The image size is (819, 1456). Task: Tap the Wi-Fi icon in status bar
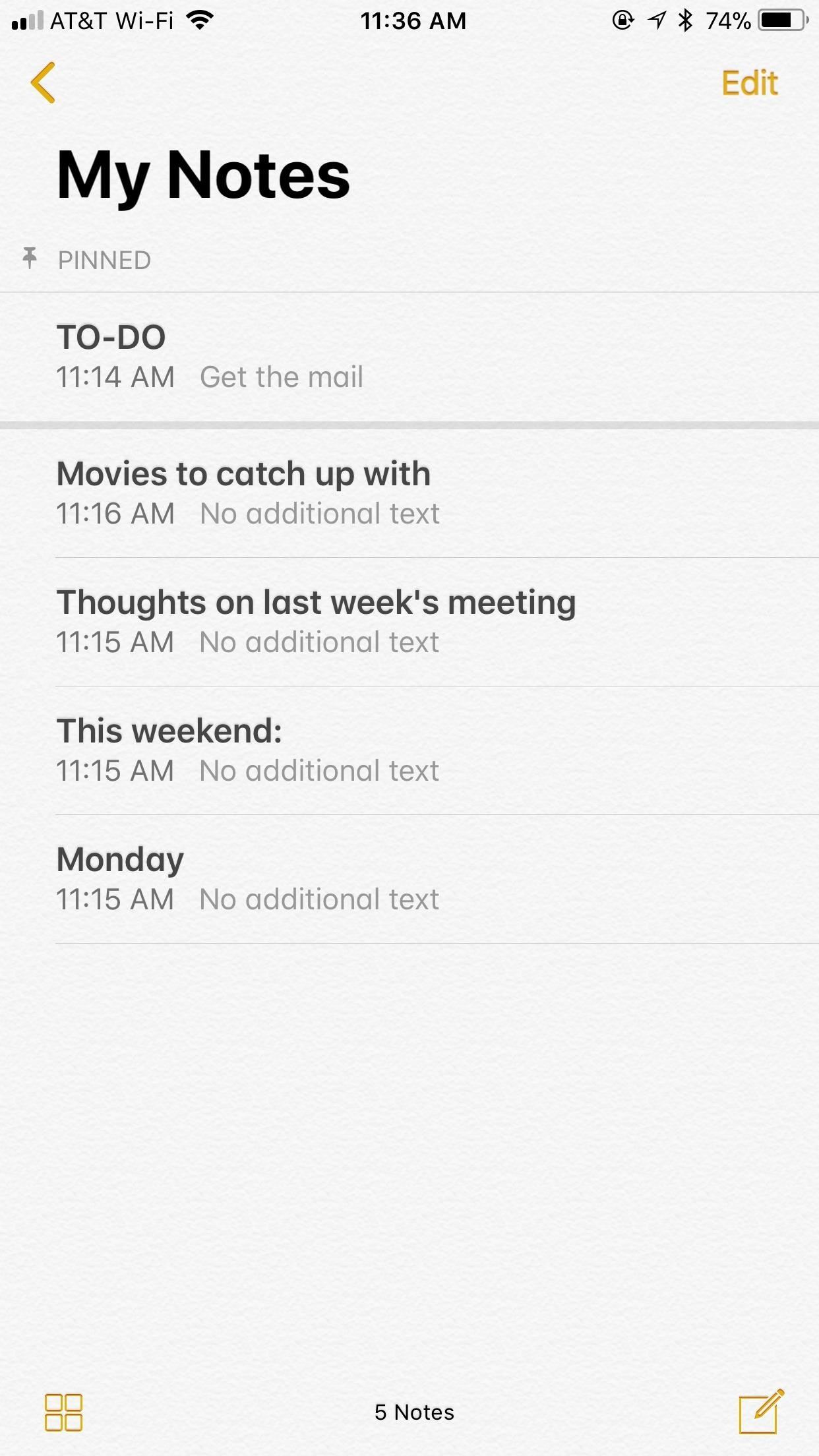pos(196,20)
